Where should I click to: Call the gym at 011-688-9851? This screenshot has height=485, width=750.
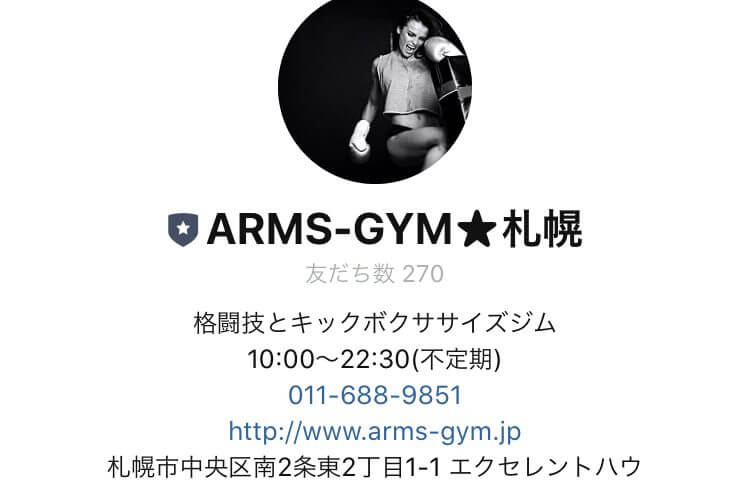(x=375, y=395)
